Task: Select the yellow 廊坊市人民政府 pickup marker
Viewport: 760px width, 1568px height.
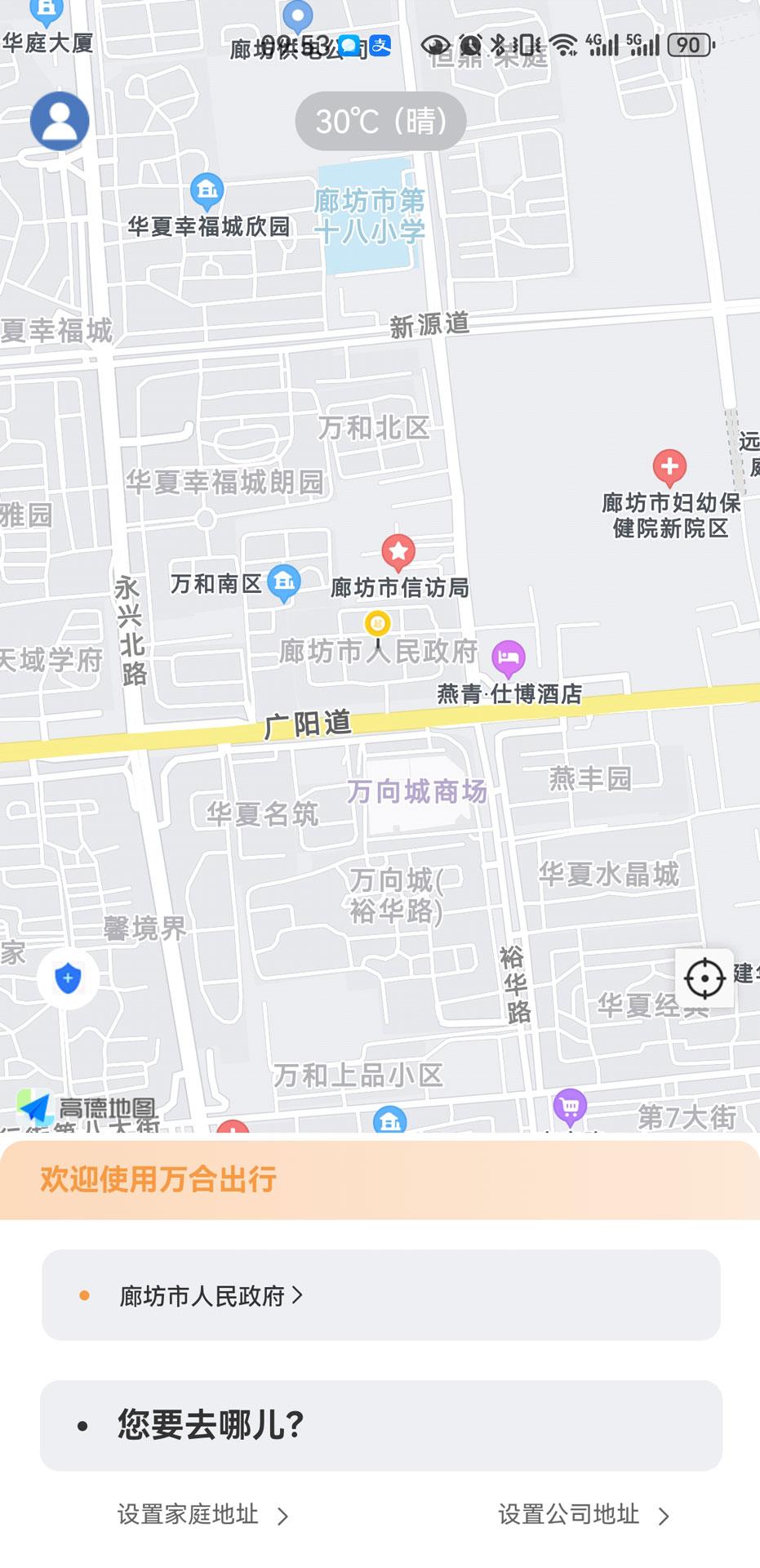Action: pos(377,624)
